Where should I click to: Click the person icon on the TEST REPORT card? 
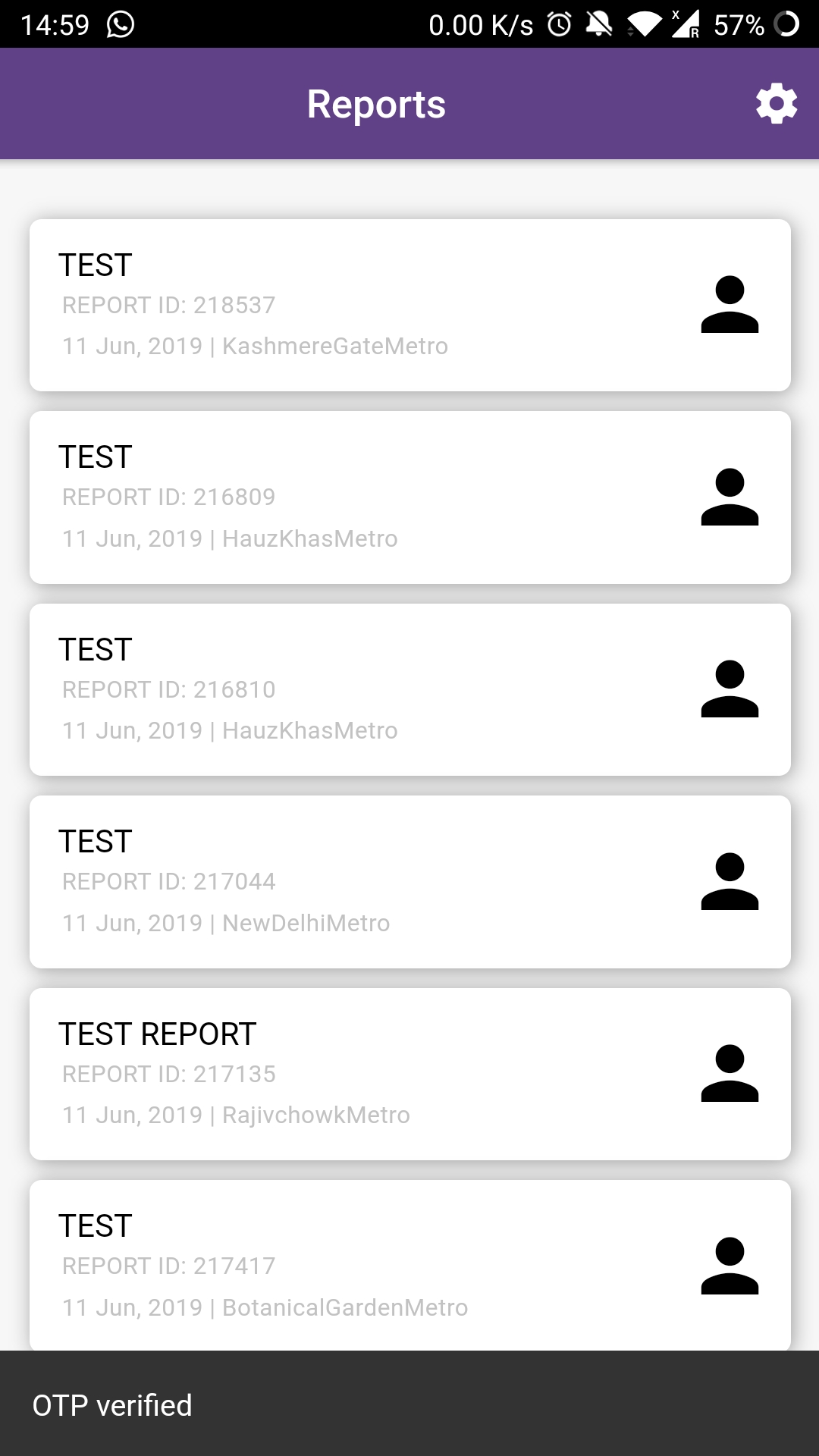(x=730, y=1073)
